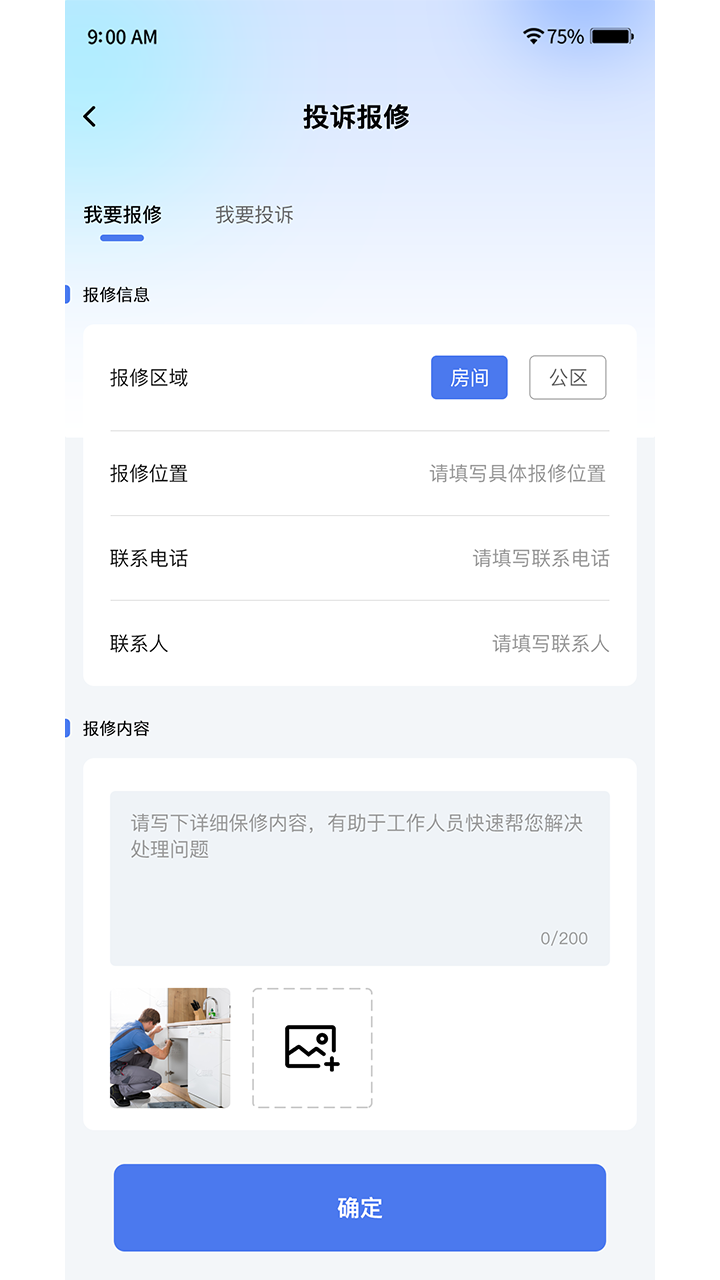Toggle the active 我要报修 selection indicator

[x=122, y=238]
